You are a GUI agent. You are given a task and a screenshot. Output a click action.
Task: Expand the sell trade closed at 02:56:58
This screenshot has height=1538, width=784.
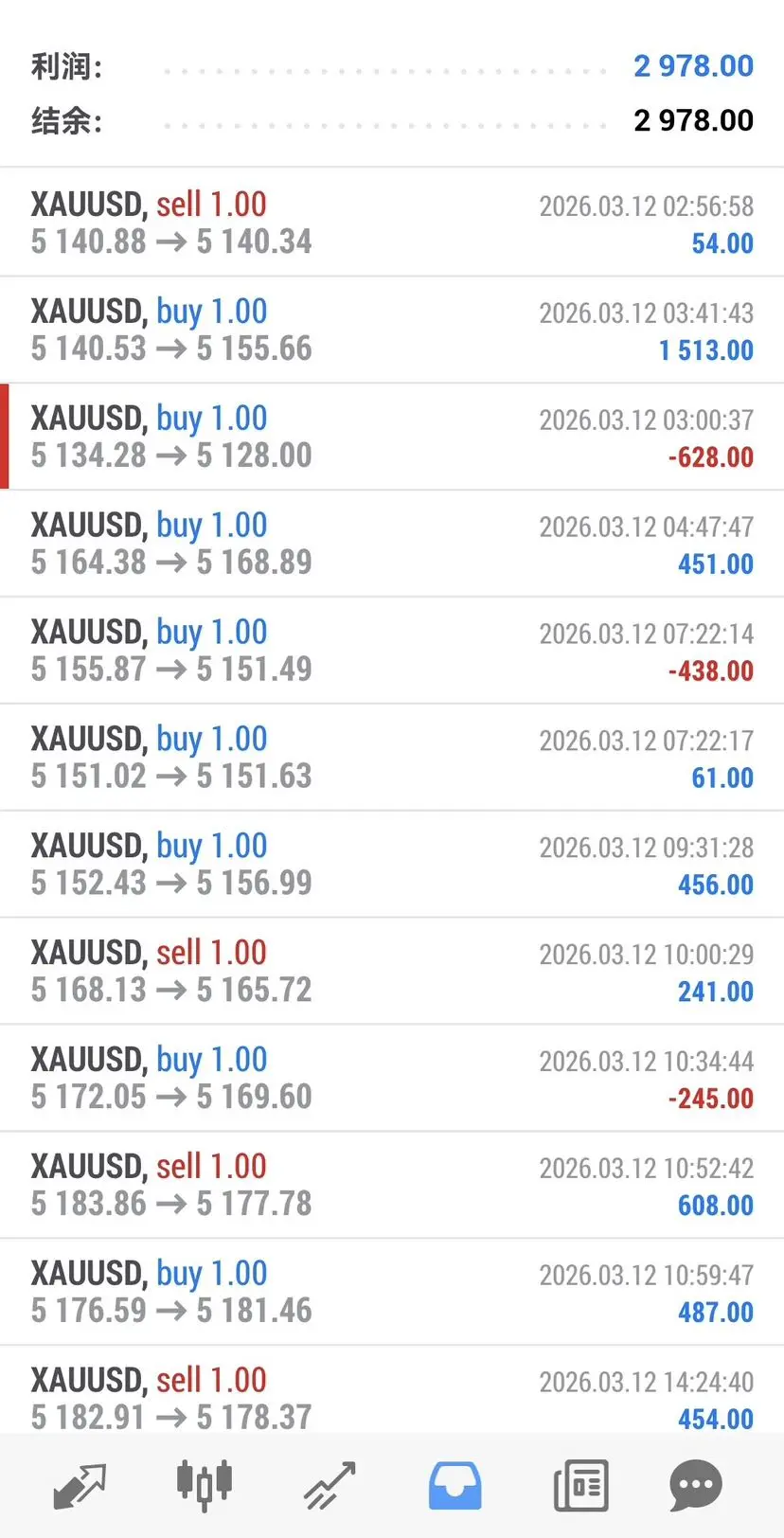(392, 223)
